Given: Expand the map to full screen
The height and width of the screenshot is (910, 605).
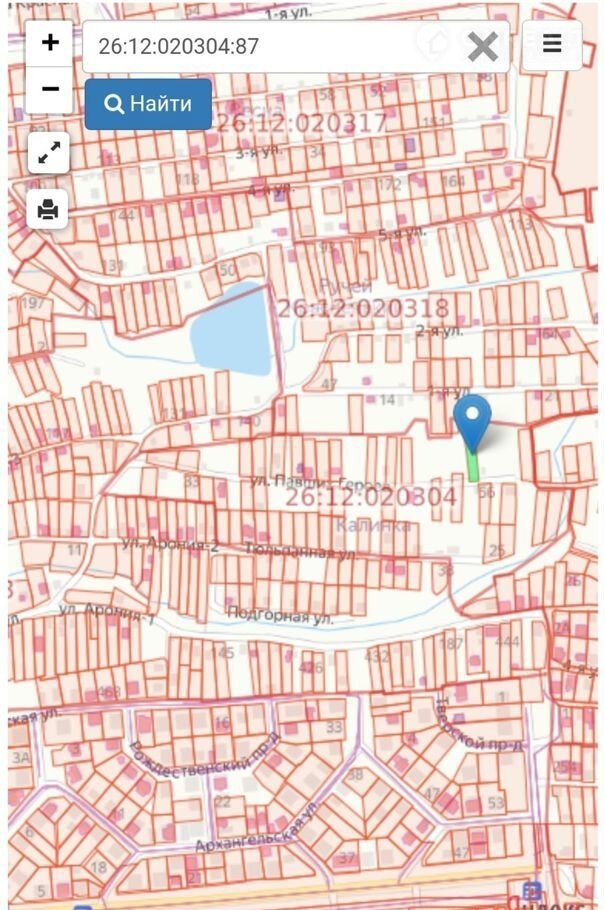Looking at the screenshot, I should coord(49,153).
